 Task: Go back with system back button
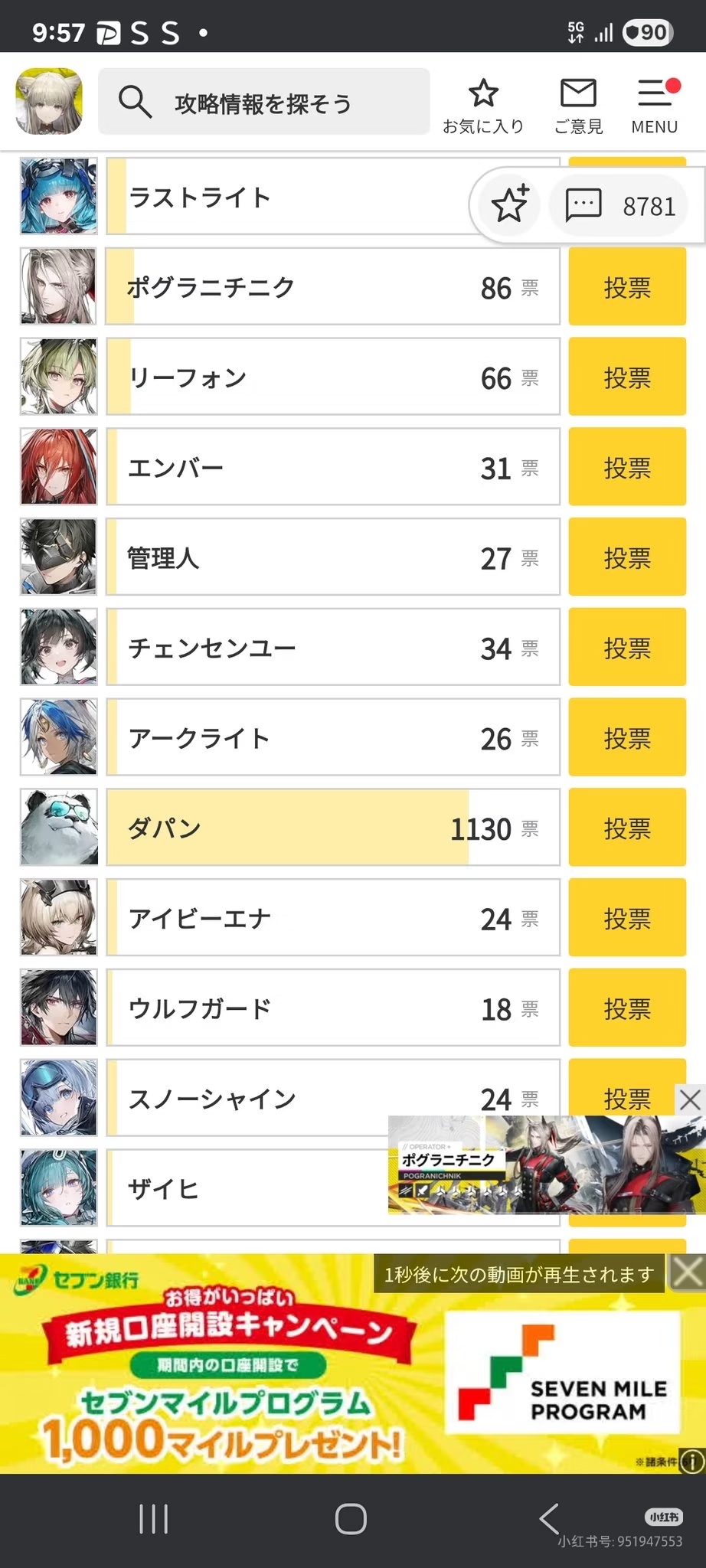pyautogui.click(x=550, y=1518)
